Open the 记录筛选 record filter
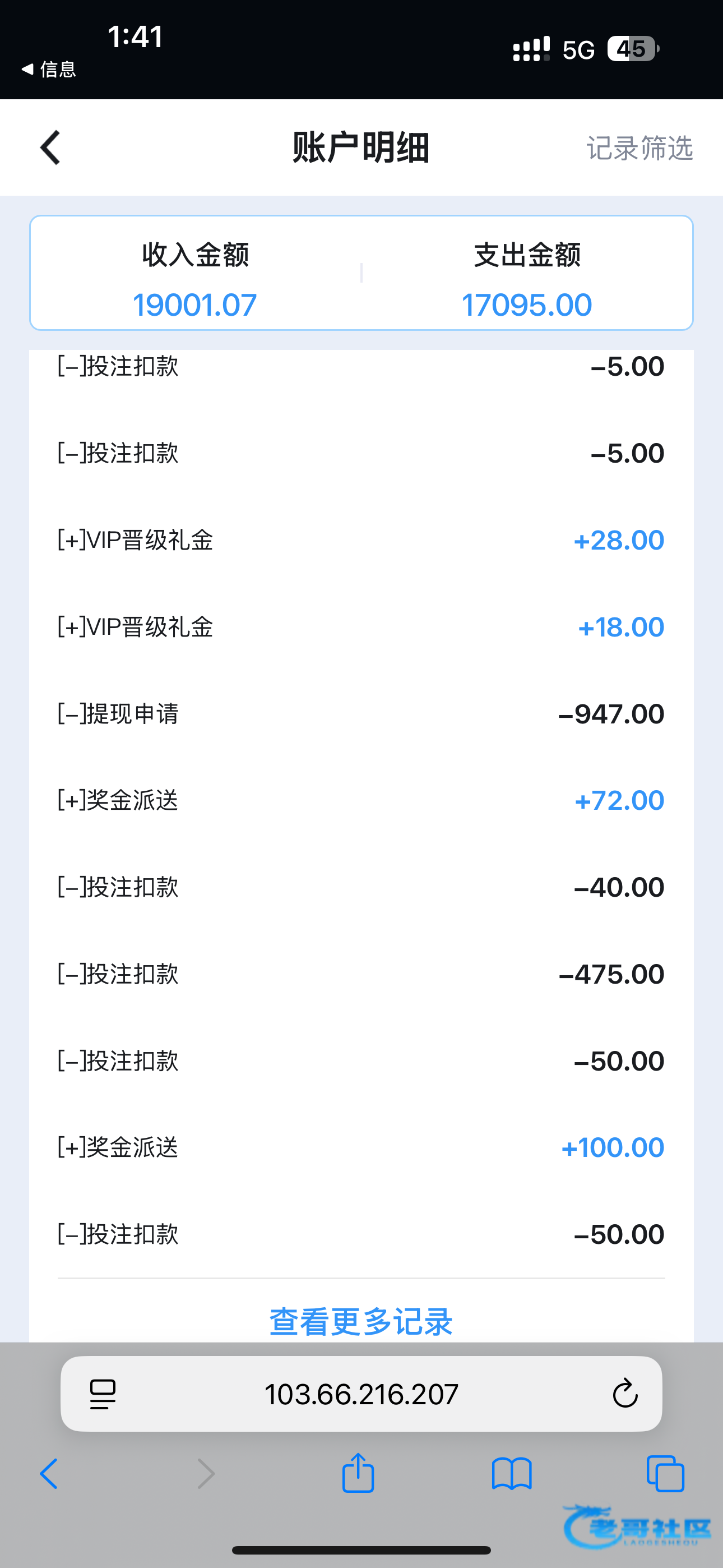The height and width of the screenshot is (1568, 723). [x=639, y=148]
